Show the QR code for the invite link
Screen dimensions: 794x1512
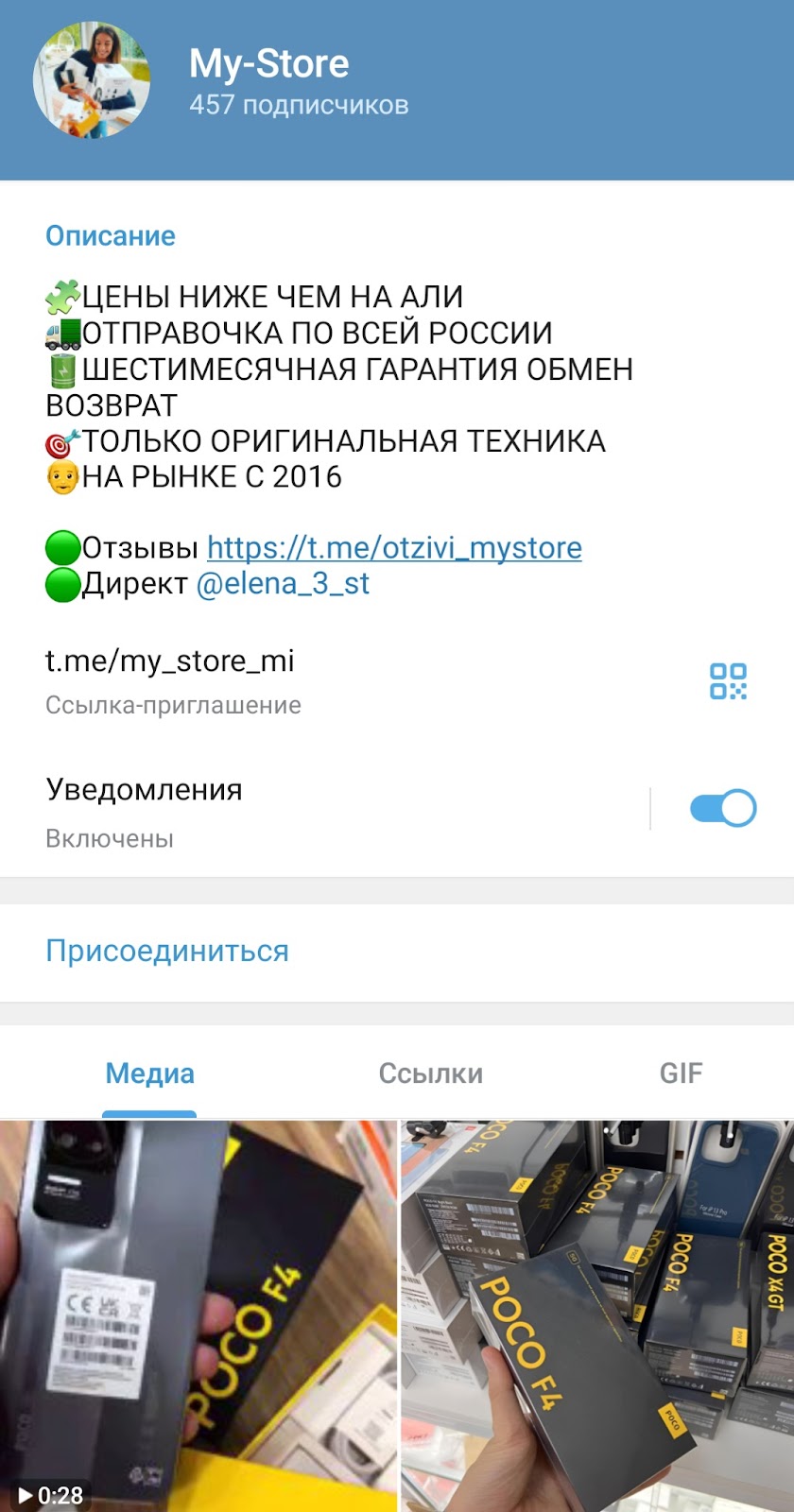[x=728, y=680]
